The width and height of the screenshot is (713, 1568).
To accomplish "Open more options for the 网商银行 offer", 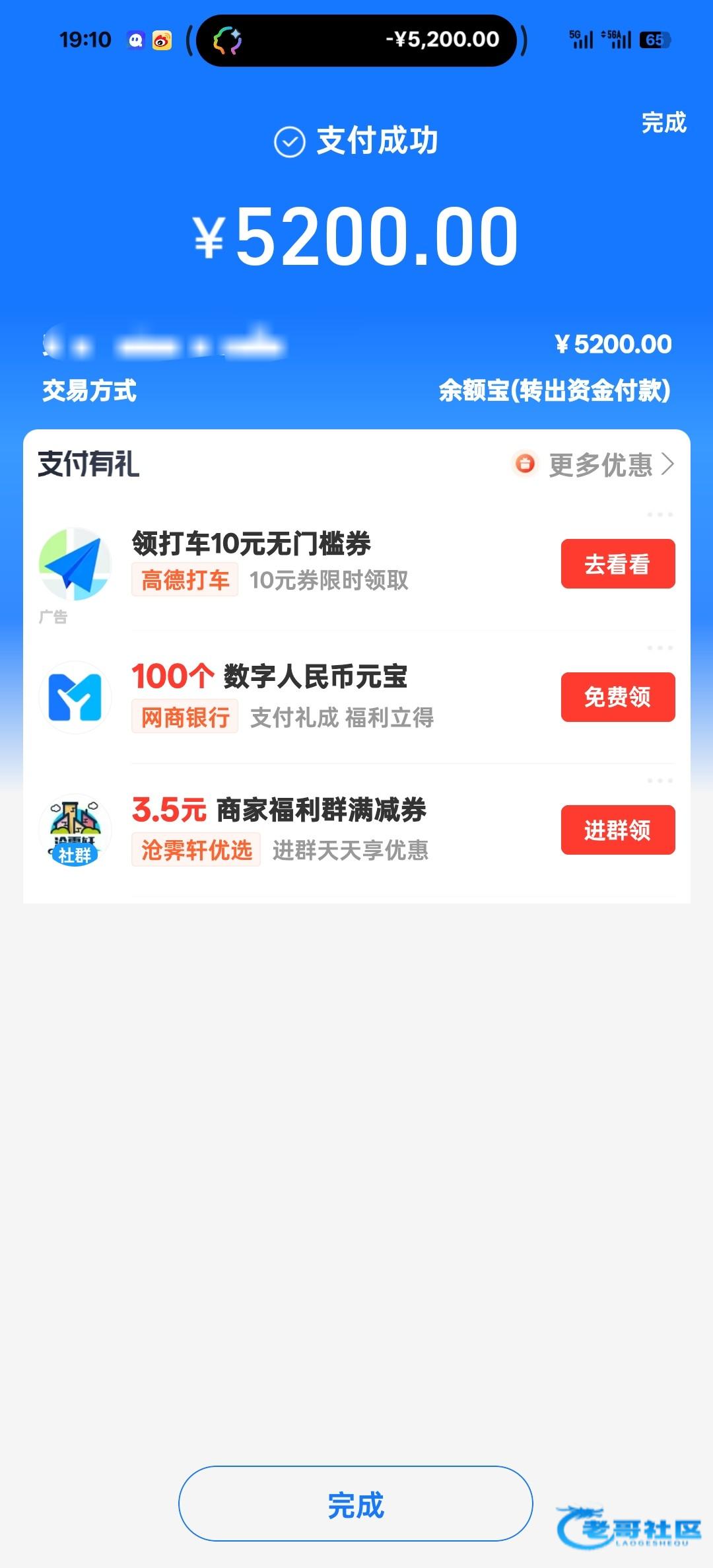I will click(660, 648).
